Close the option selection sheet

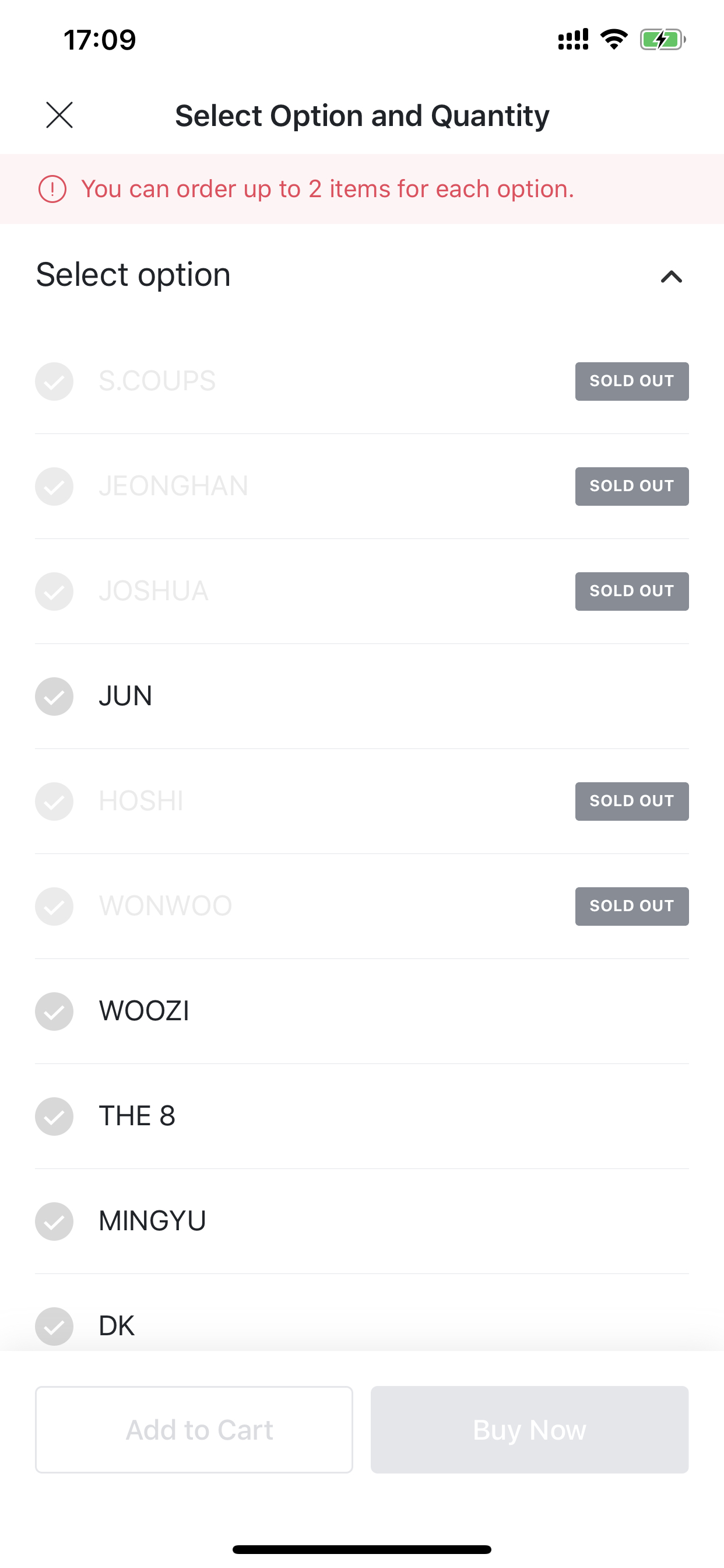pyautogui.click(x=59, y=115)
